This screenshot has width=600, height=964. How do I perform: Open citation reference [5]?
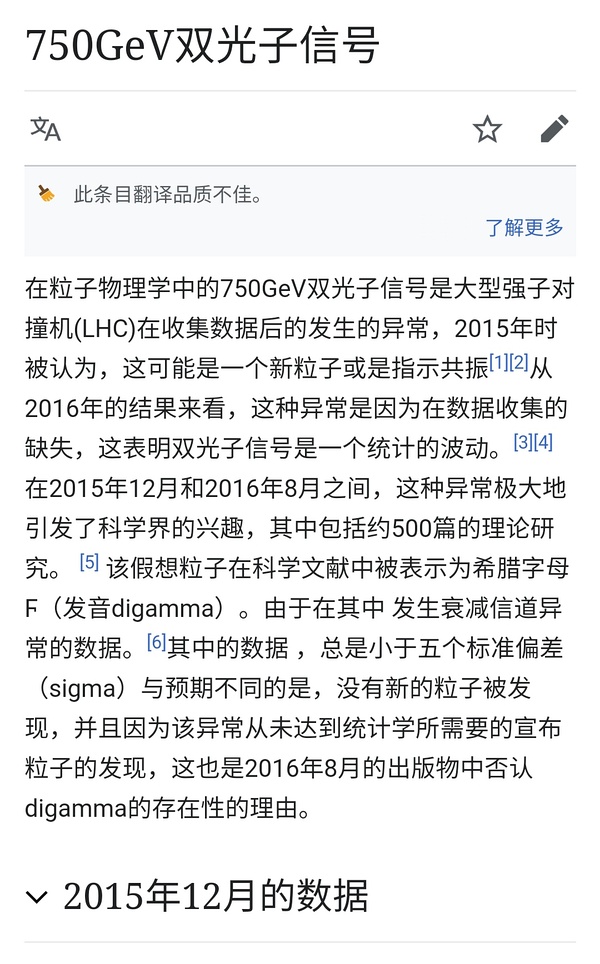tap(89, 562)
